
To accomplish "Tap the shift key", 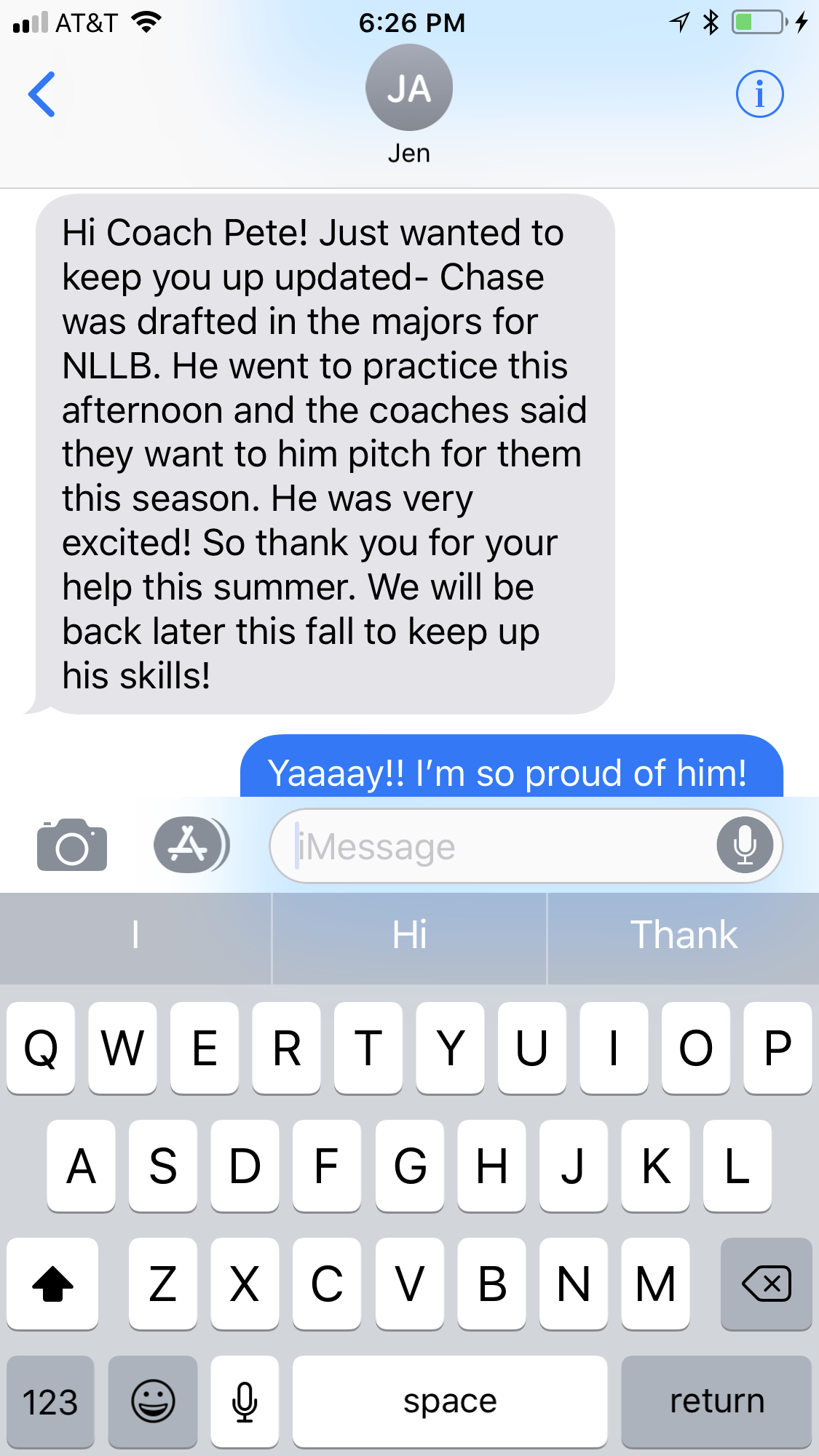I will 52,1284.
